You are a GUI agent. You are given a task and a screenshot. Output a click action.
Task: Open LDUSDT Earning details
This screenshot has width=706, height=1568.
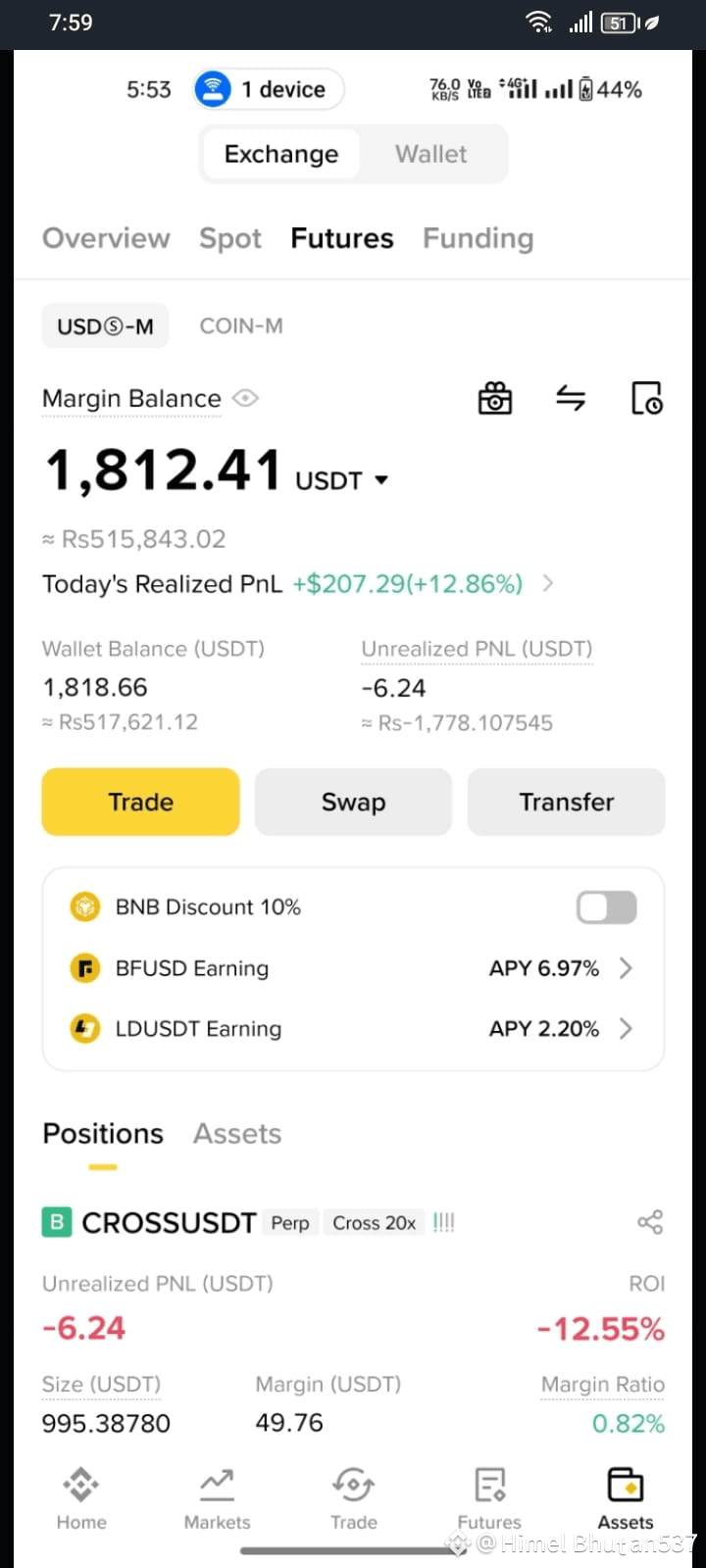353,1028
